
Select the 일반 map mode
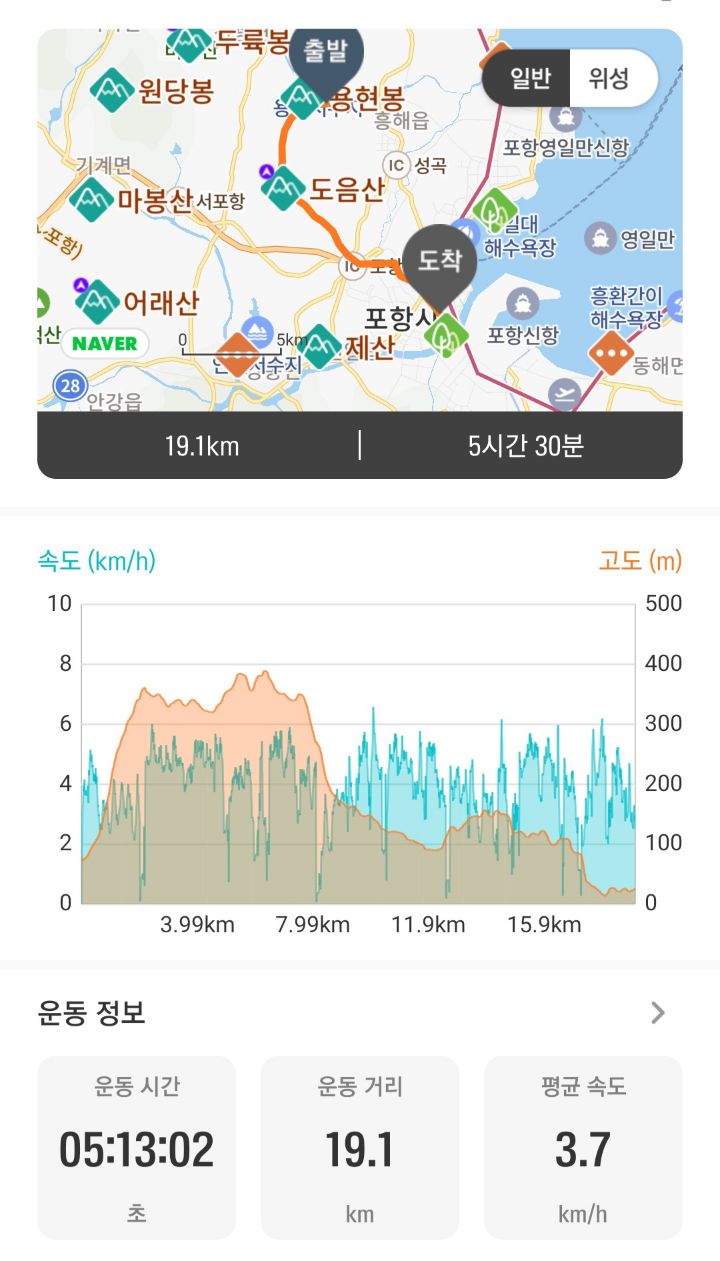[529, 78]
